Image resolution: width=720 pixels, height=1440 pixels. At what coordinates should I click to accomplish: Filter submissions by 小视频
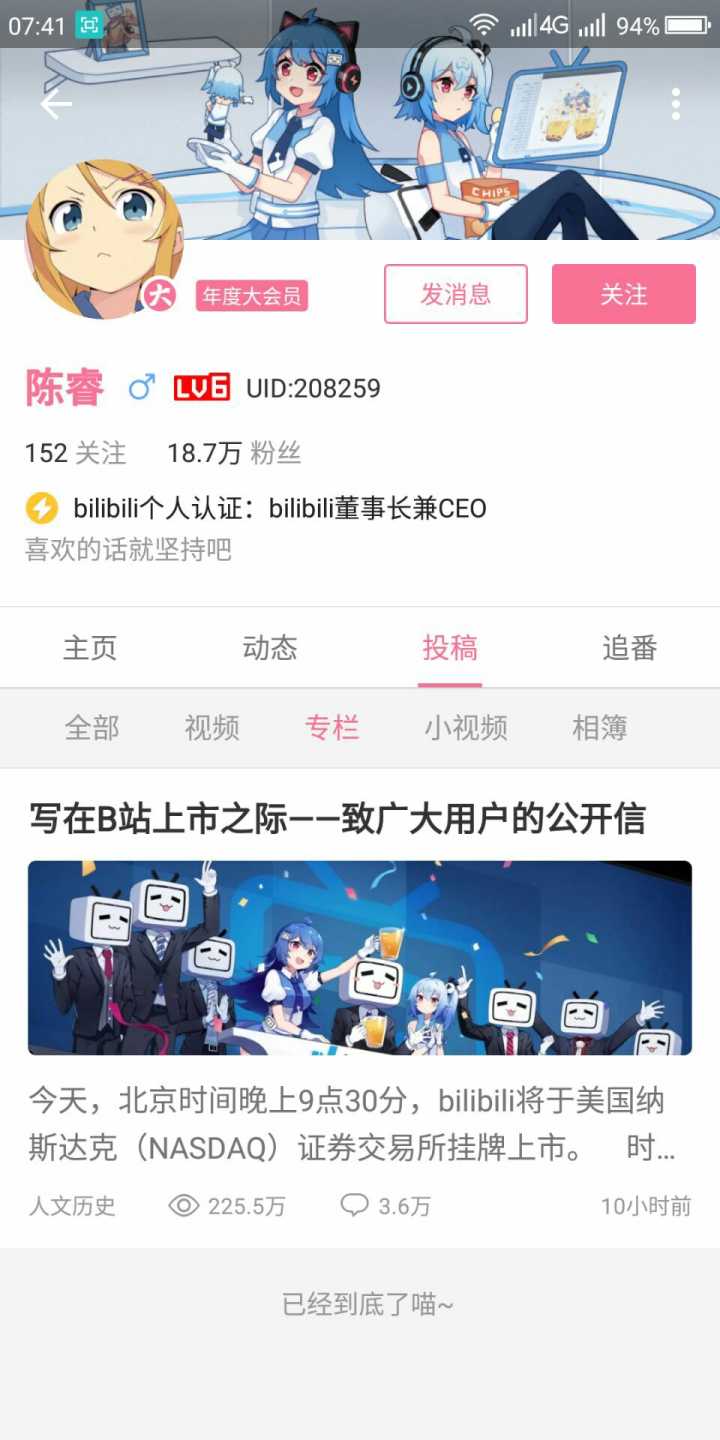tap(466, 728)
